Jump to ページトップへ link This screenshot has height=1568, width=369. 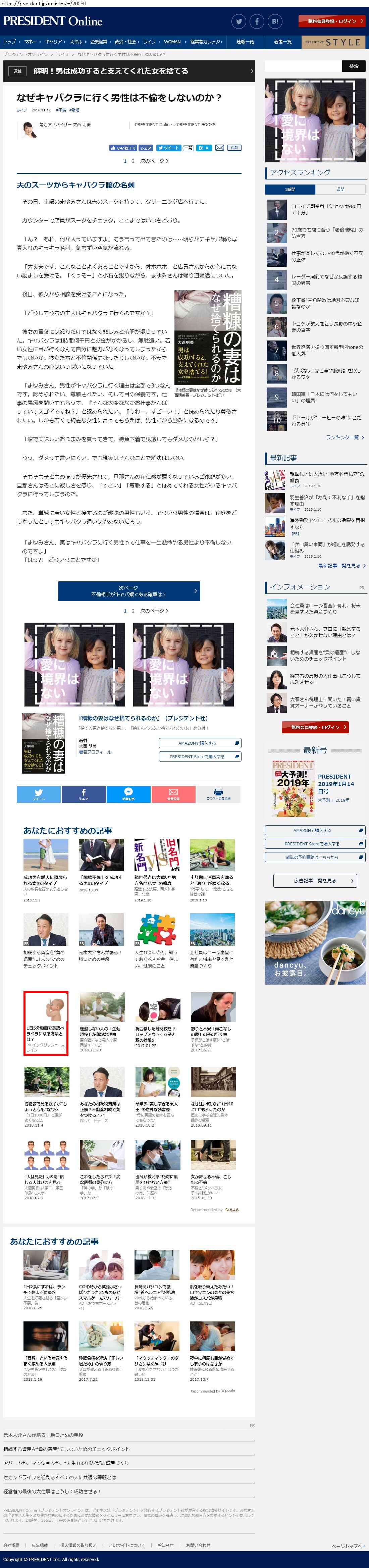pos(348,1546)
